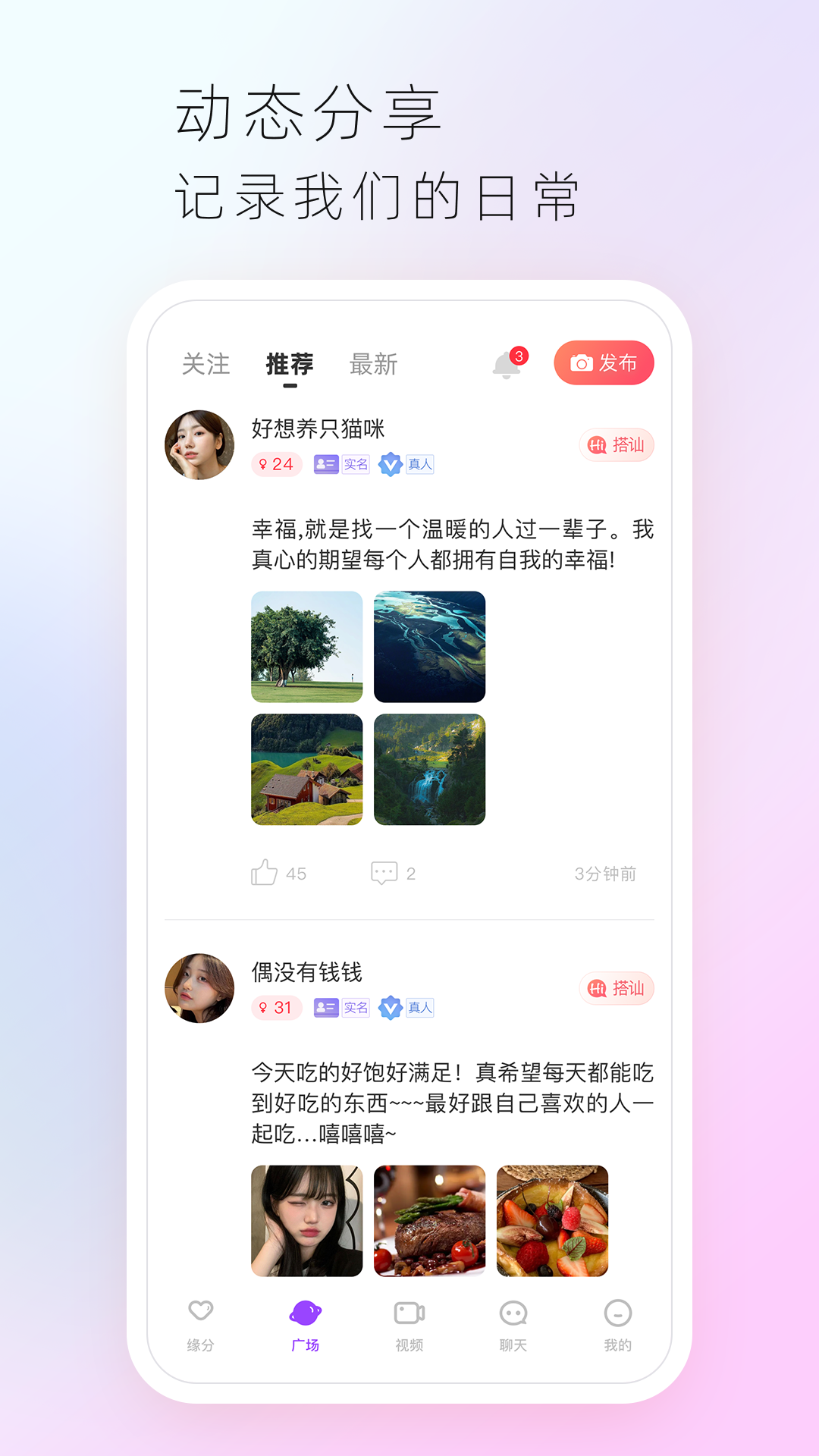View the steak dinner photo thumbnail
The width and height of the screenshot is (819, 1456).
pos(429,1219)
